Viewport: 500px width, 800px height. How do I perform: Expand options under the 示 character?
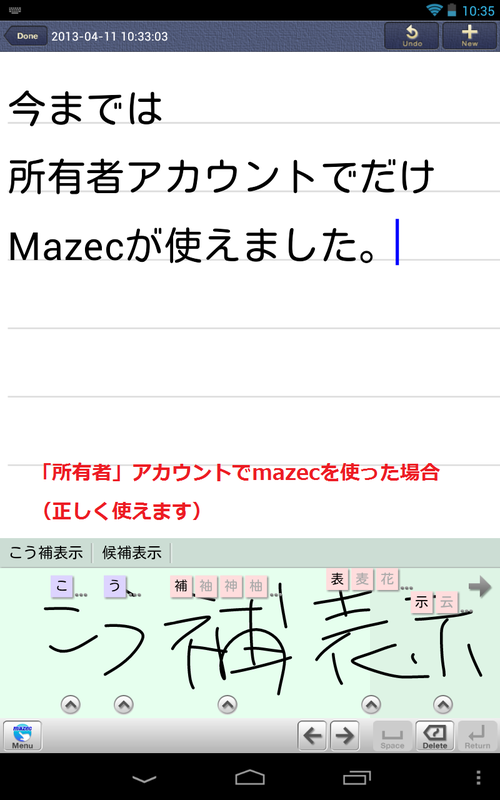[443, 705]
